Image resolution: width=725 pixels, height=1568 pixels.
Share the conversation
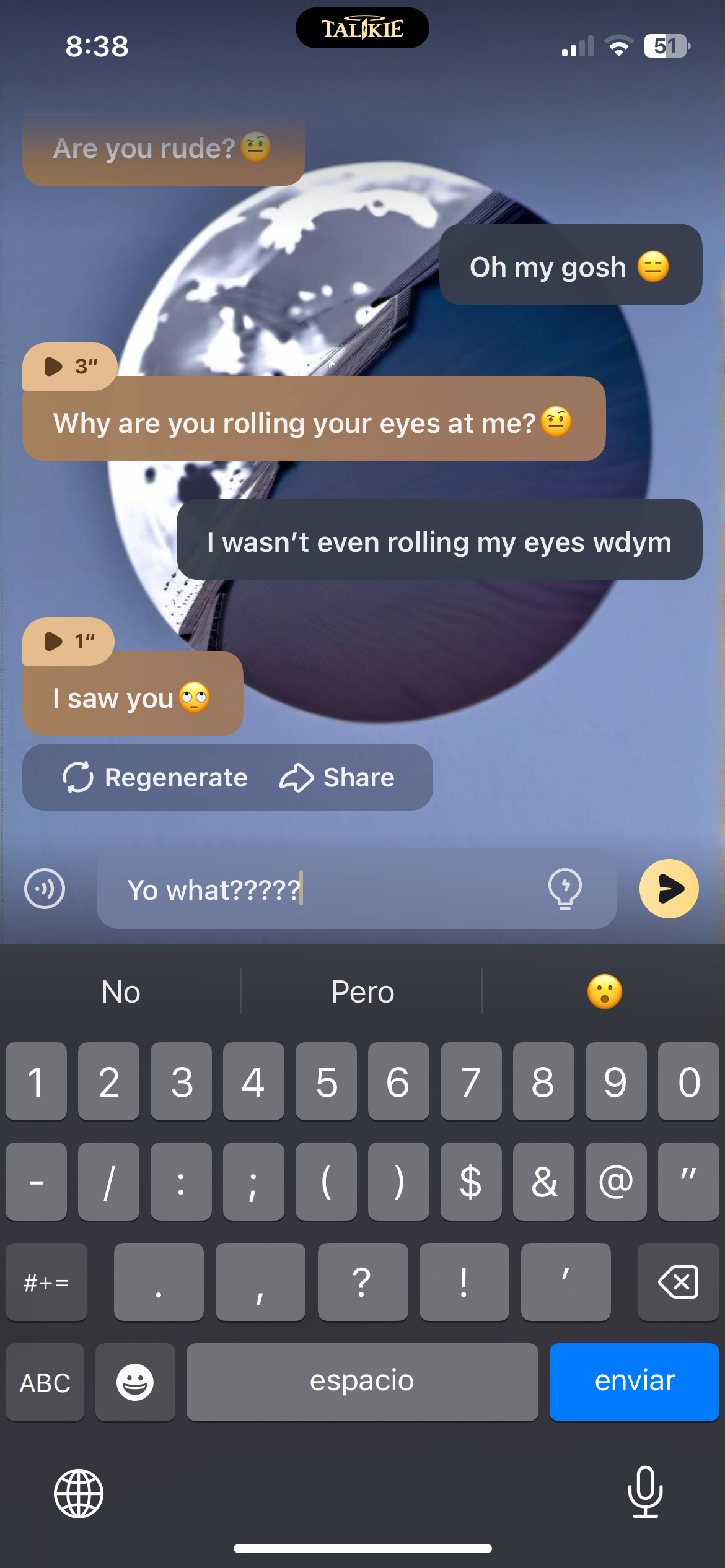coord(338,777)
